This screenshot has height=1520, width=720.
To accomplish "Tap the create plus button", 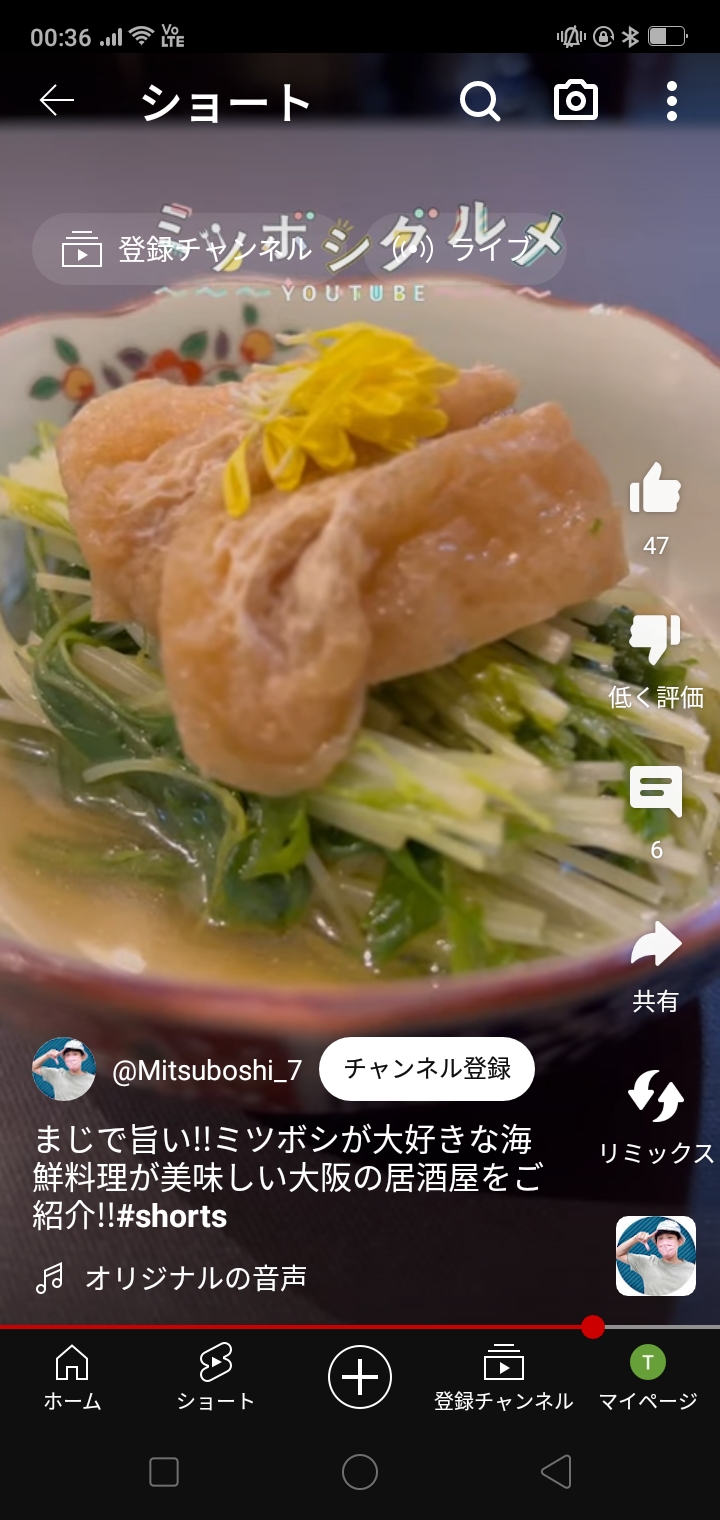I will (x=360, y=1377).
